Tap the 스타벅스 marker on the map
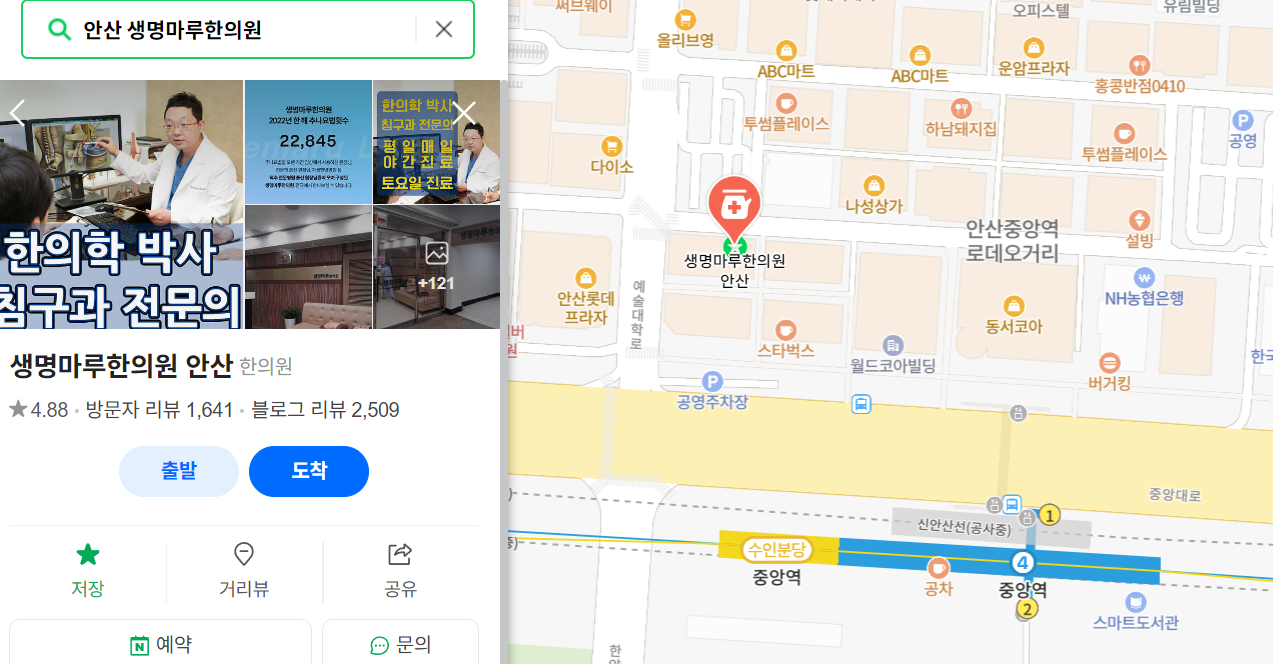Image resolution: width=1273 pixels, height=664 pixels. (786, 331)
